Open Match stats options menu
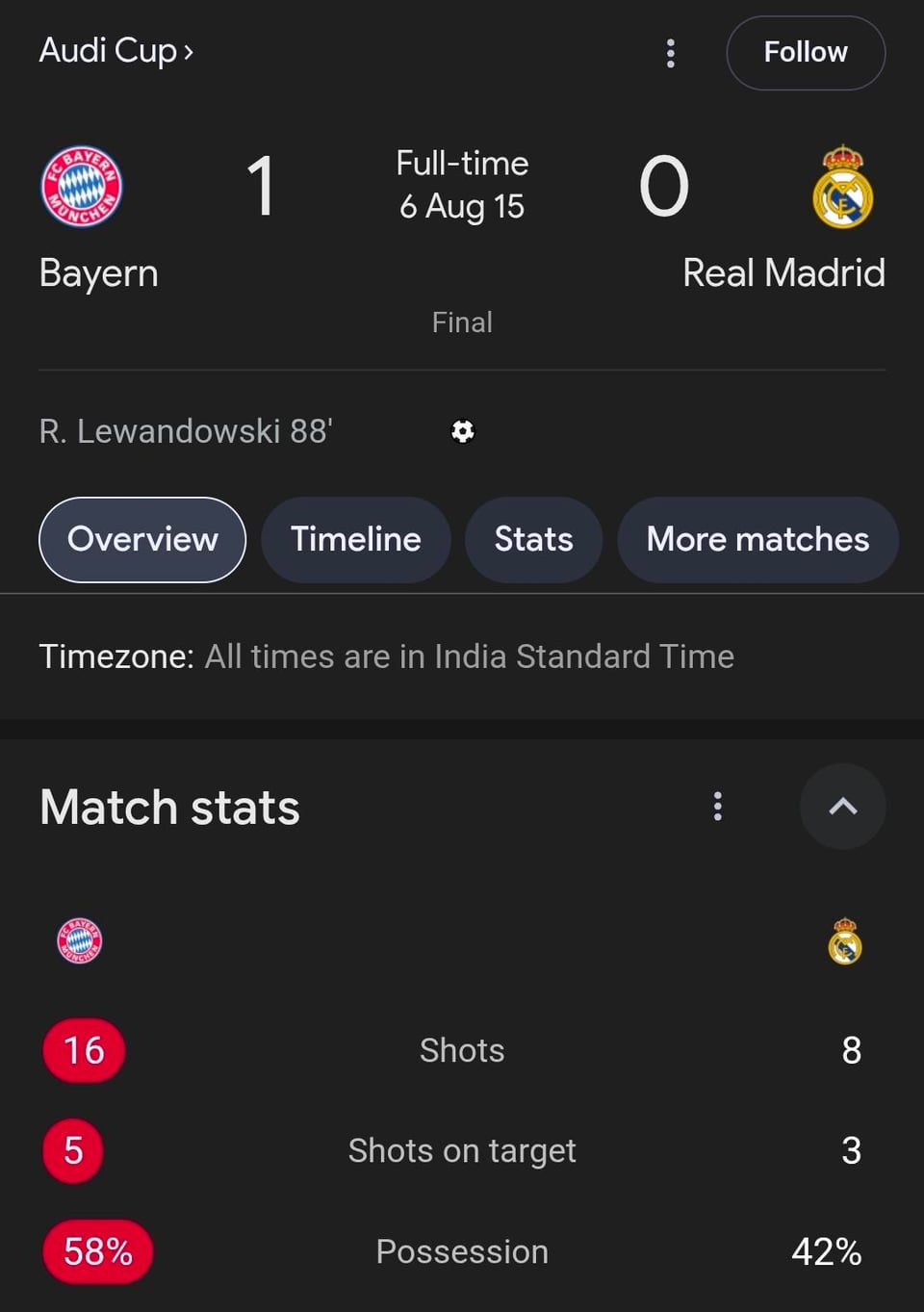The height and width of the screenshot is (1312, 924). click(x=717, y=807)
